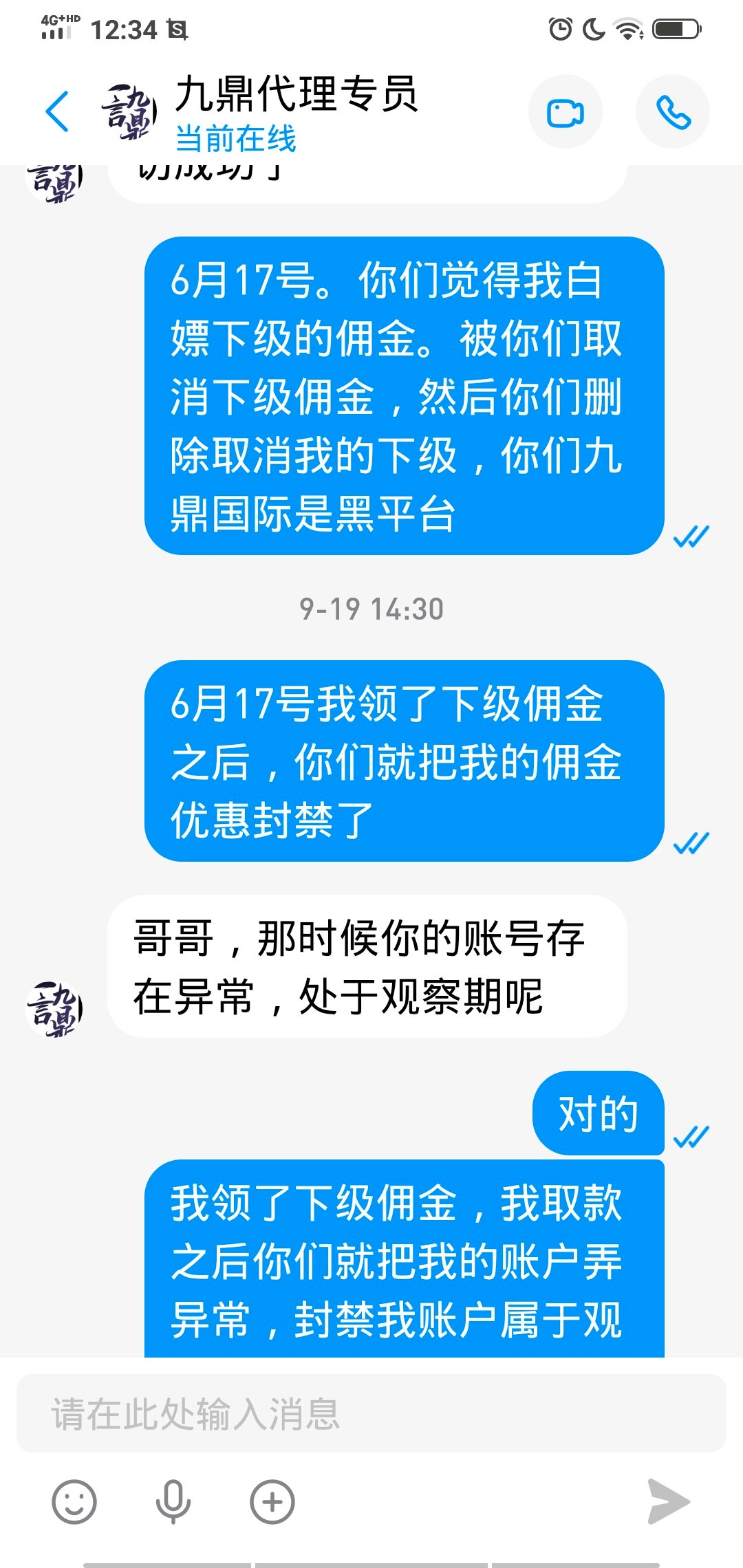The image size is (743, 1568).
Task: Send the message with arrow icon
Action: coord(669,1502)
